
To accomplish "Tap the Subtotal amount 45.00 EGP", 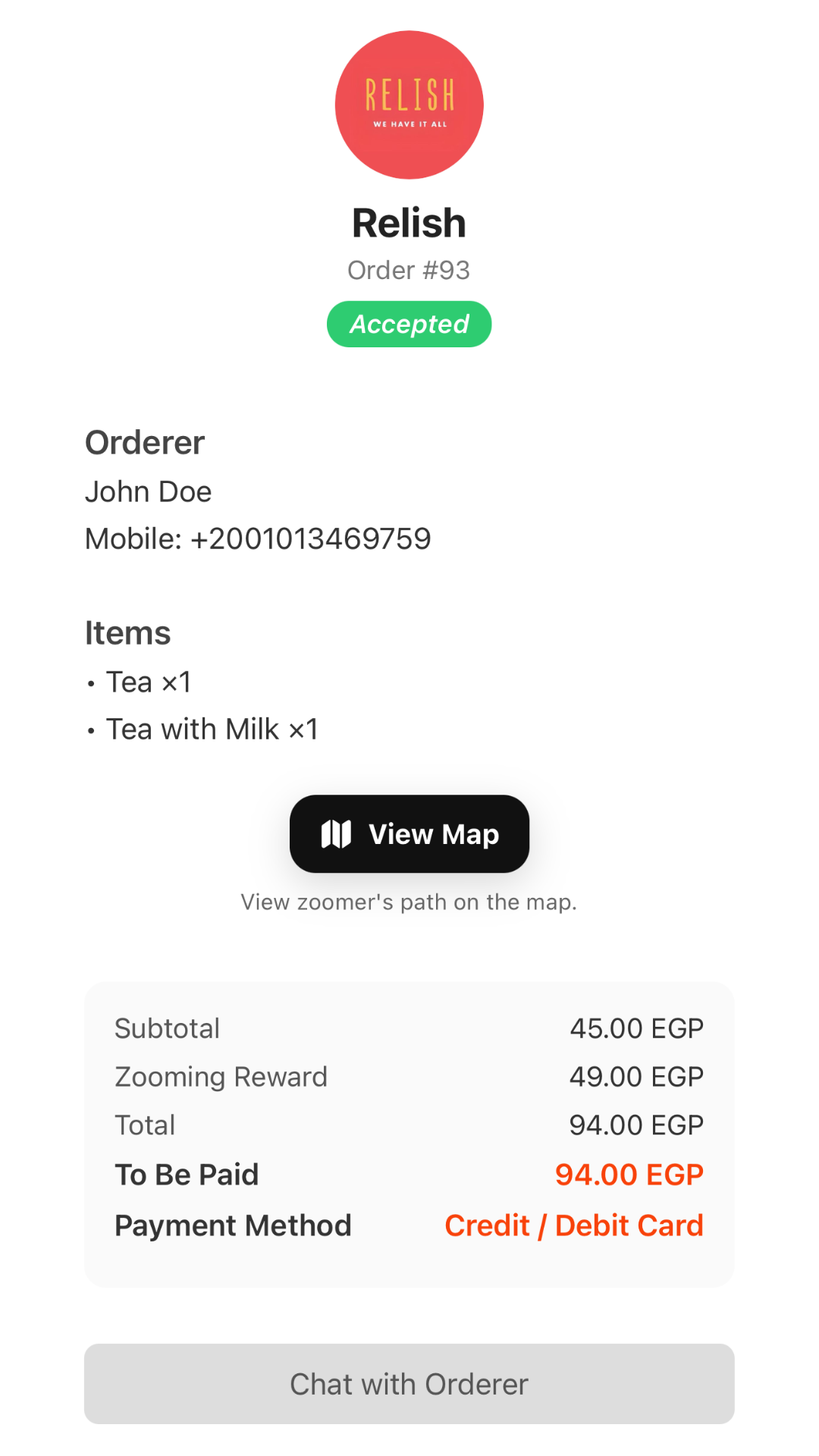I will (636, 1028).
